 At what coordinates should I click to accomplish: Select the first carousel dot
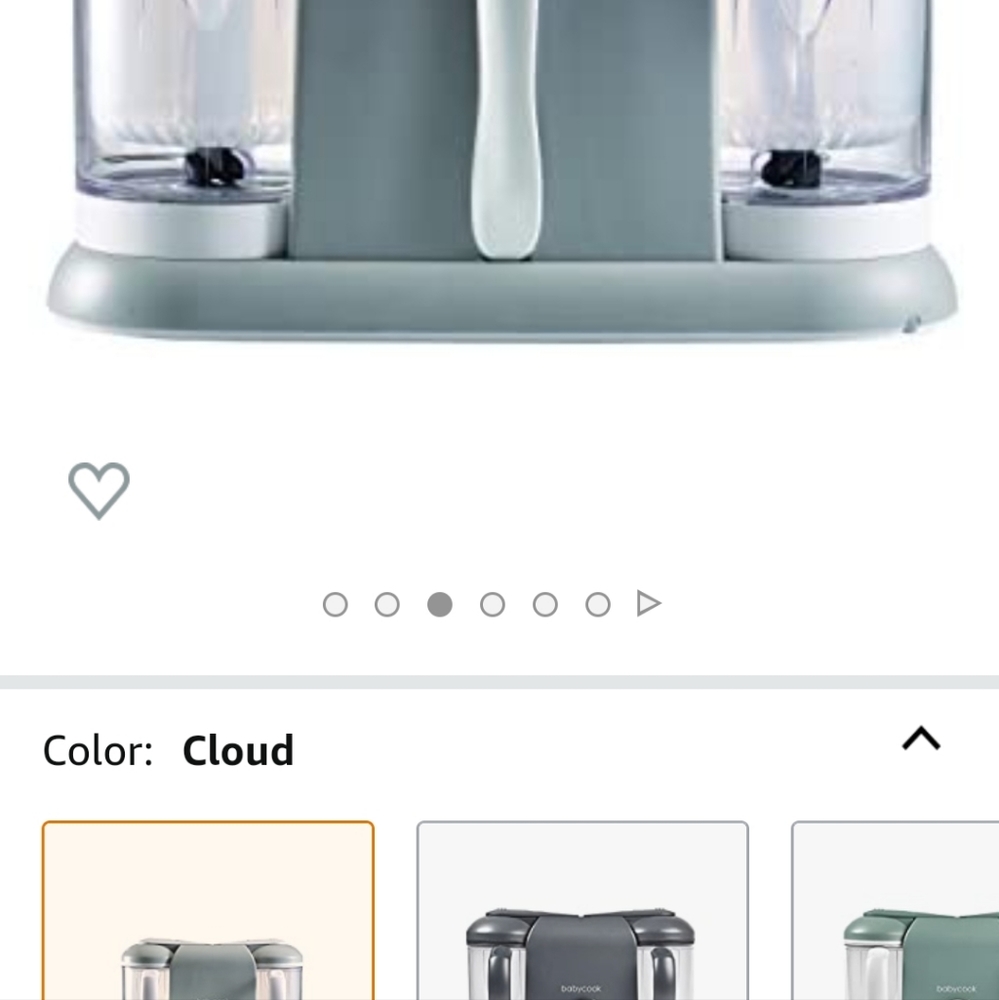click(x=334, y=603)
